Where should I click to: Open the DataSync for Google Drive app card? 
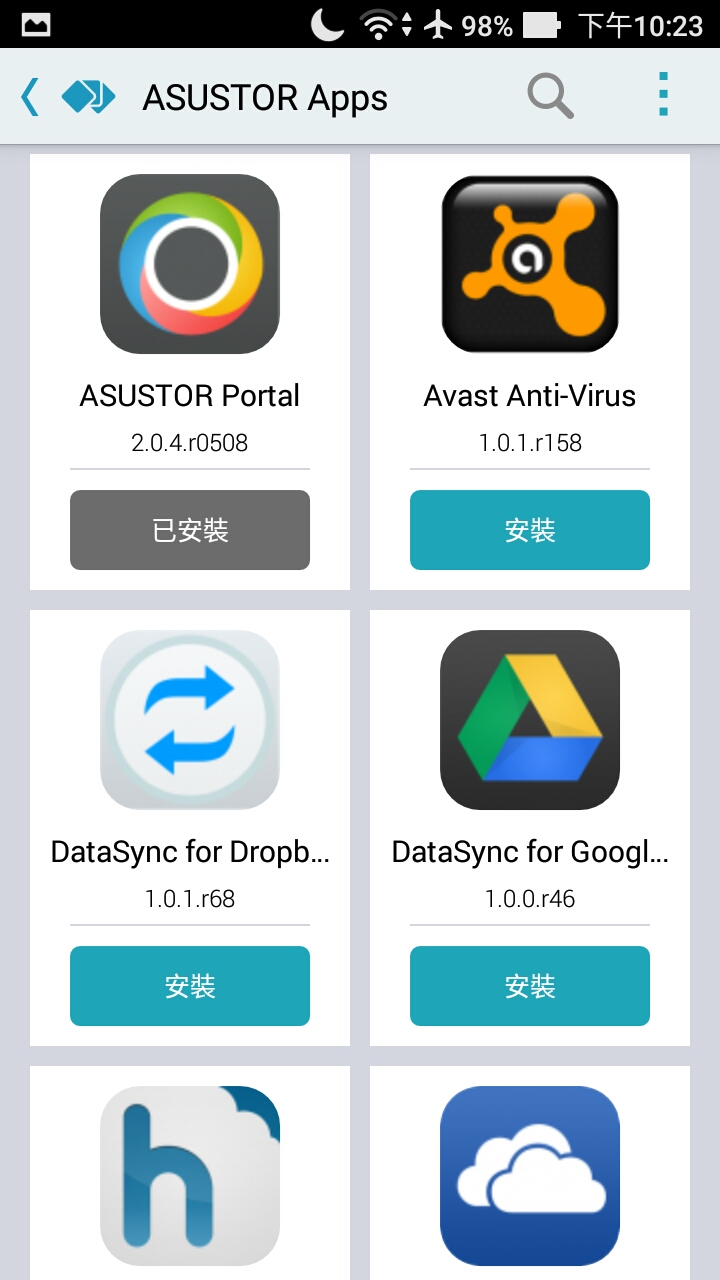click(x=530, y=828)
